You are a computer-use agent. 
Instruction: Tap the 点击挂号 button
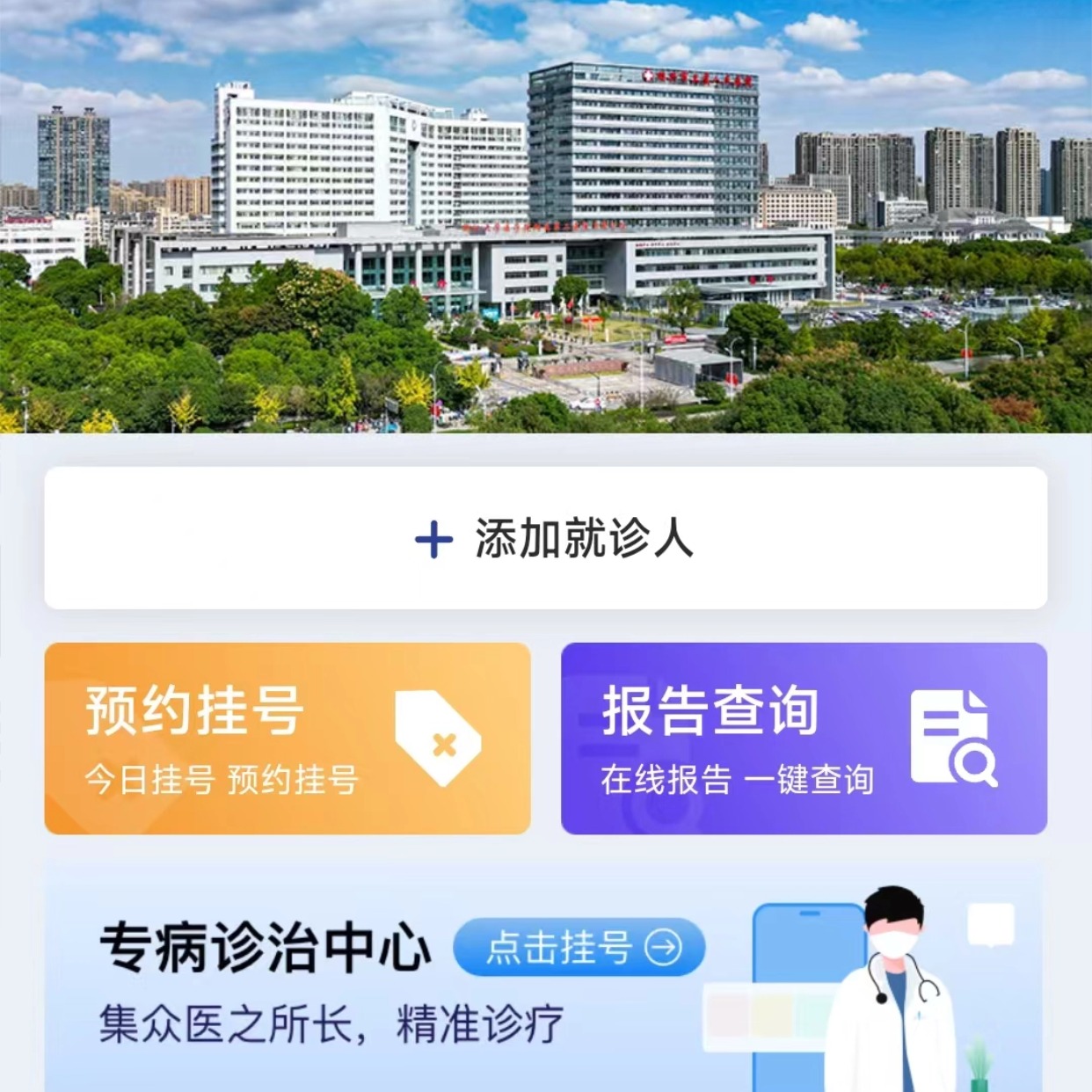[579, 947]
